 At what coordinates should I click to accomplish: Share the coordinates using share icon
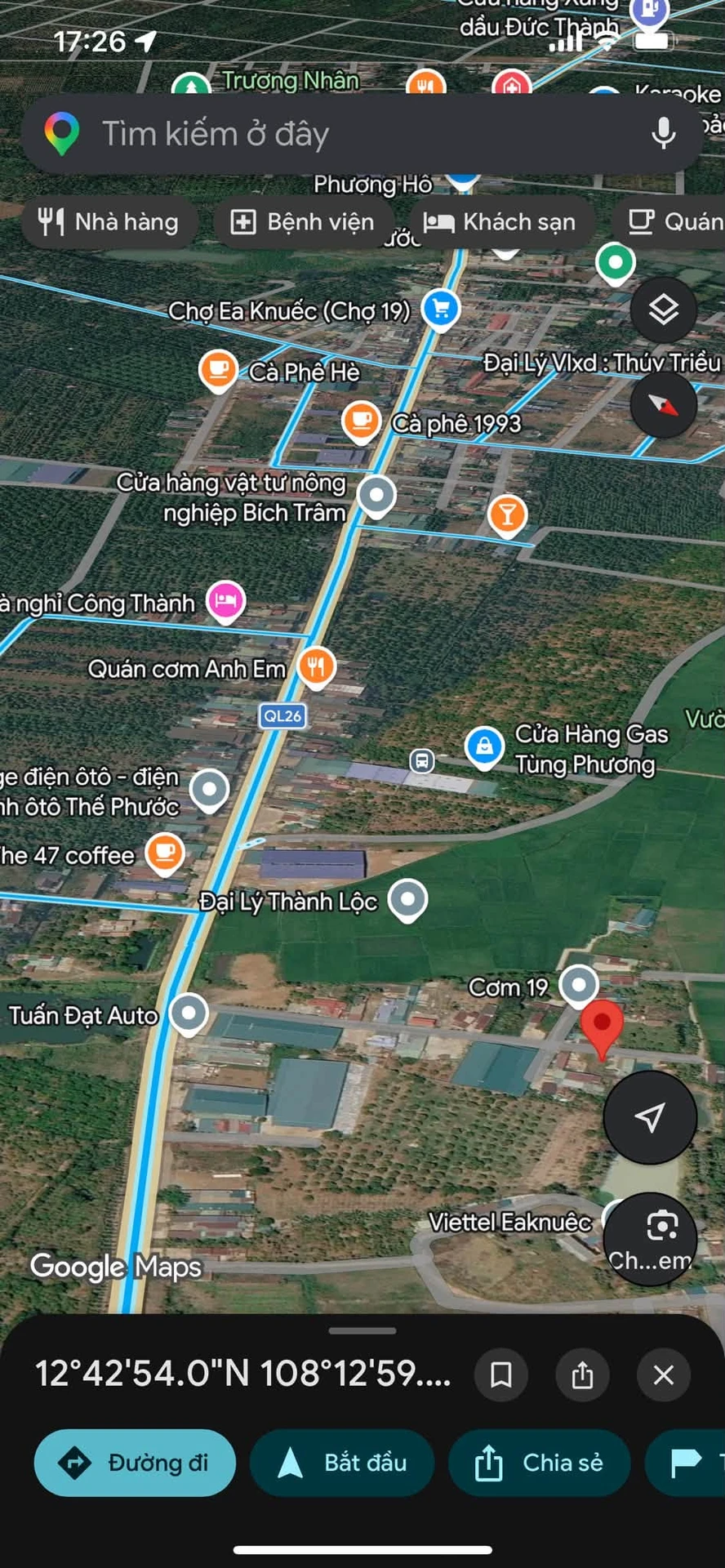(x=582, y=1374)
